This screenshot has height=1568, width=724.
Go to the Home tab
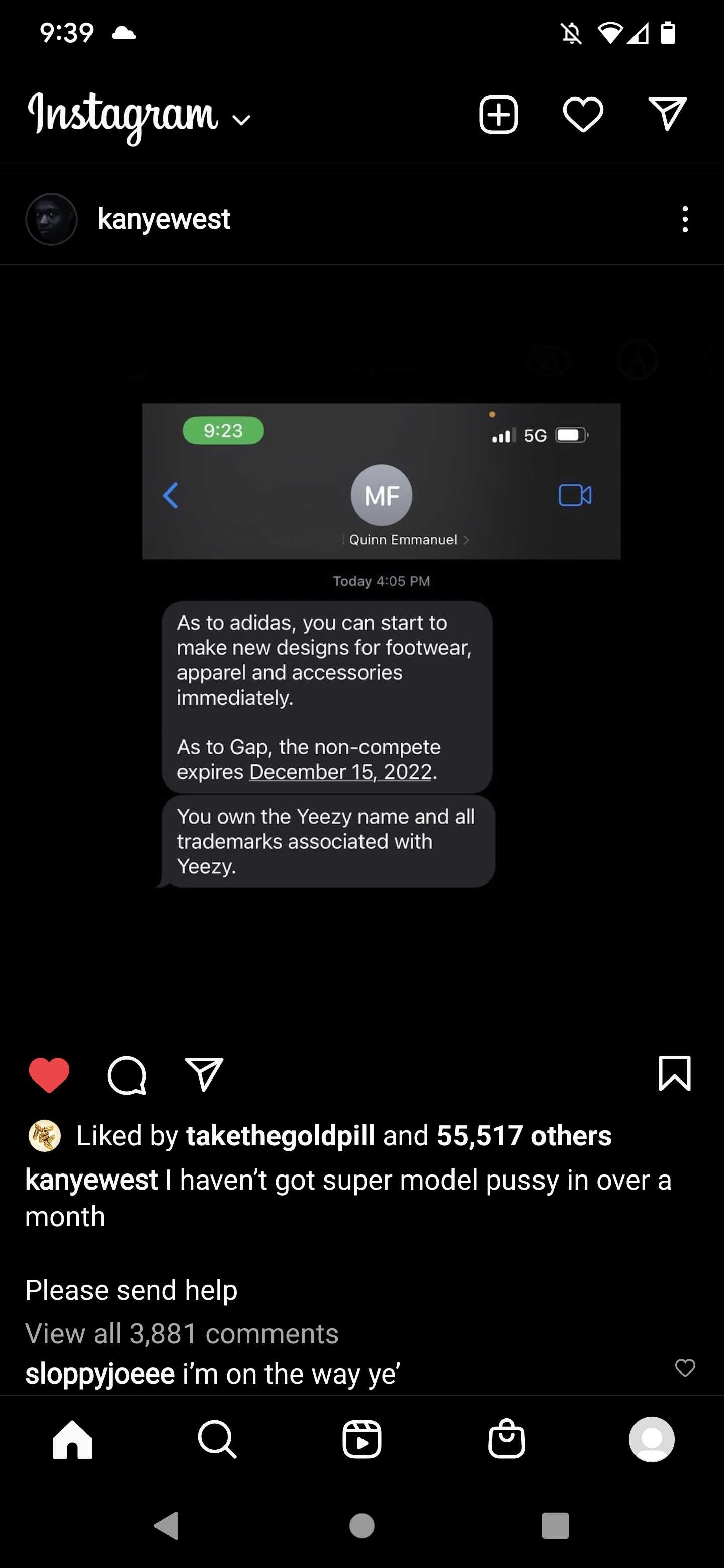coord(72,1439)
